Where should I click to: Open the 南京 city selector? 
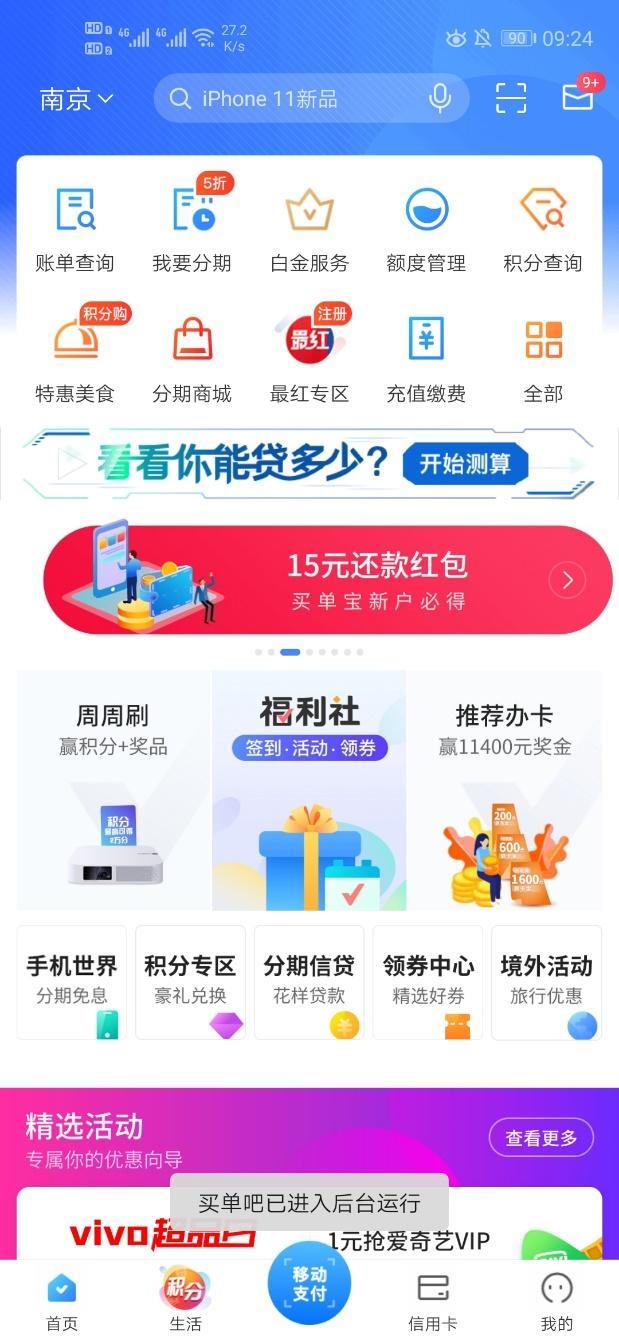[x=77, y=99]
